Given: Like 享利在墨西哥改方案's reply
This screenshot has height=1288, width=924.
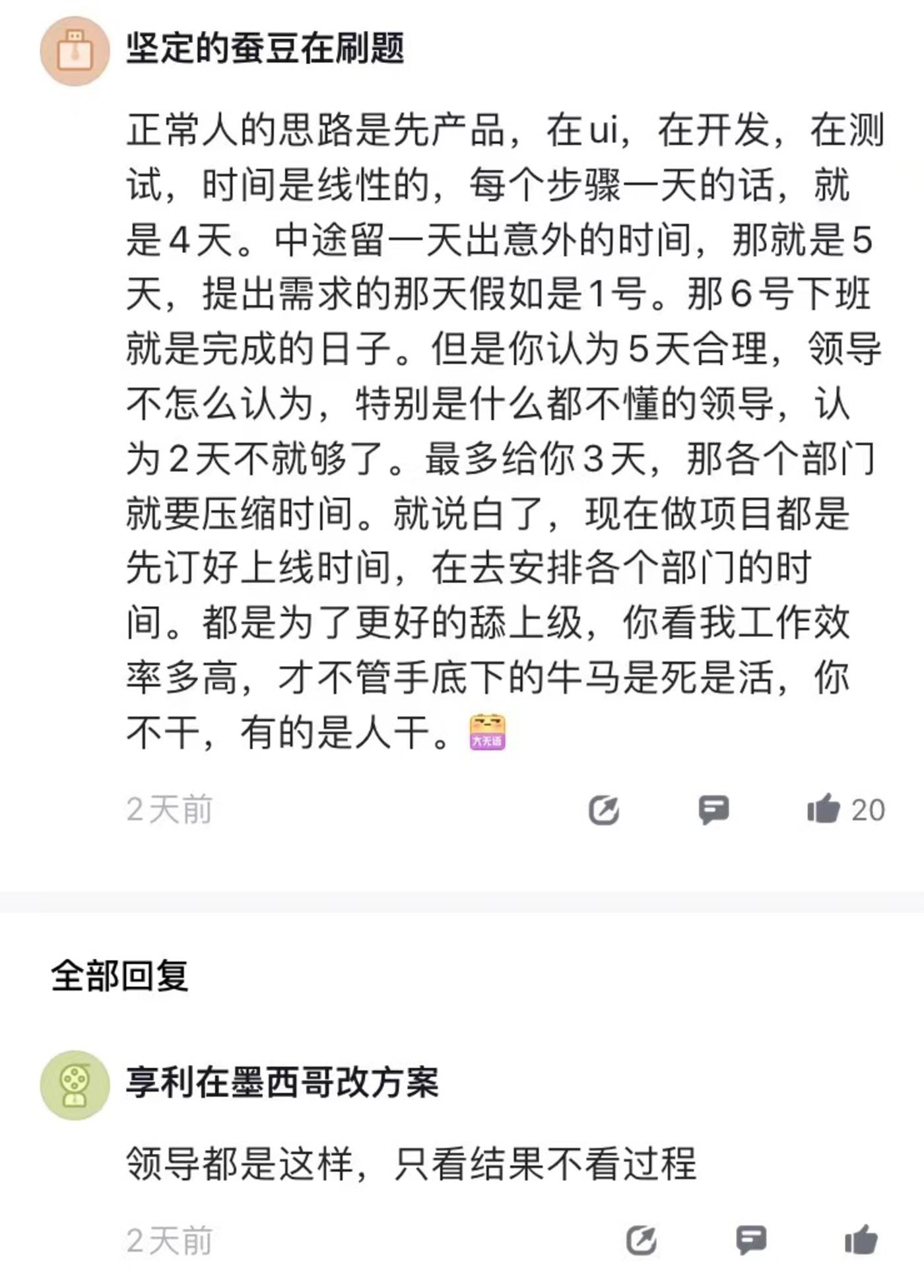Looking at the screenshot, I should [861, 1240].
